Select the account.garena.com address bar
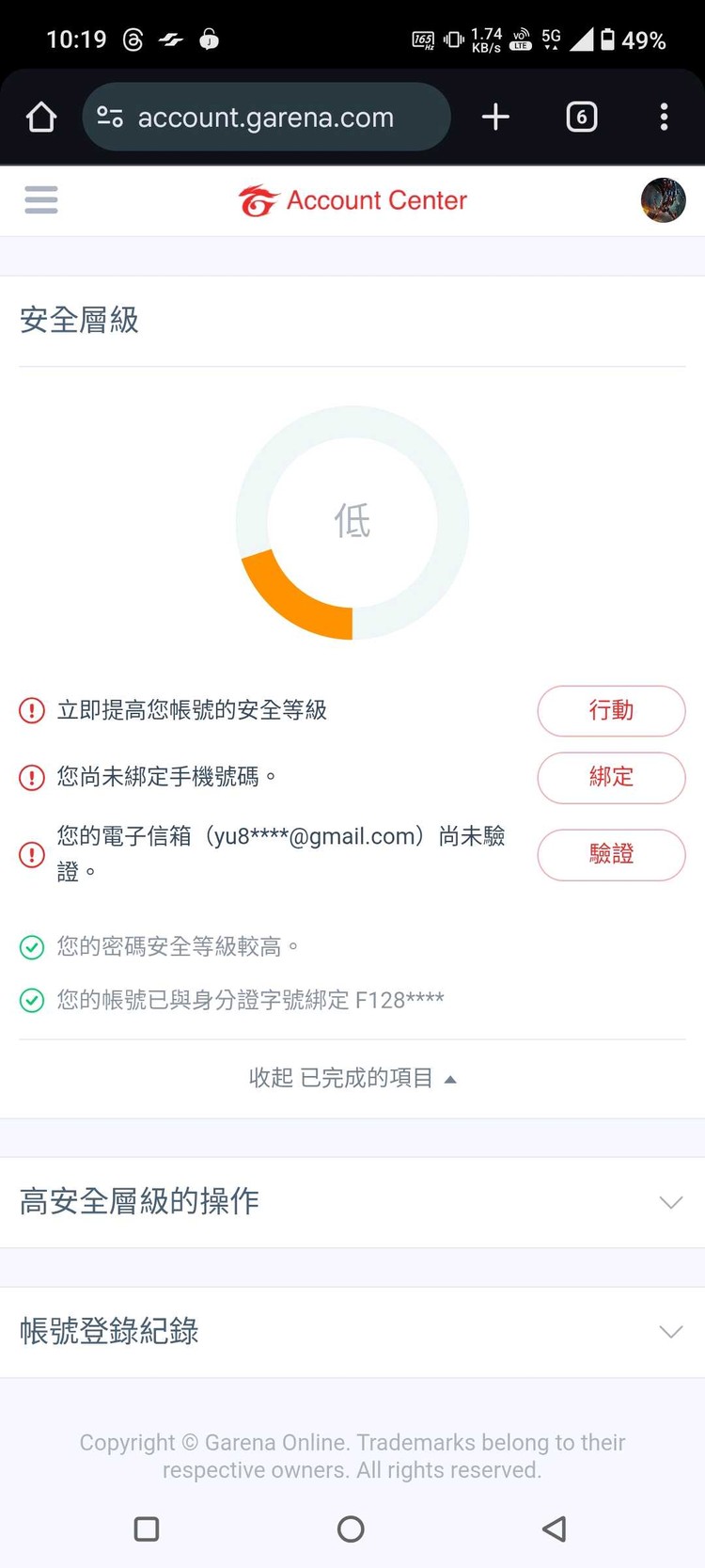This screenshot has height=1568, width=705. pos(266,118)
